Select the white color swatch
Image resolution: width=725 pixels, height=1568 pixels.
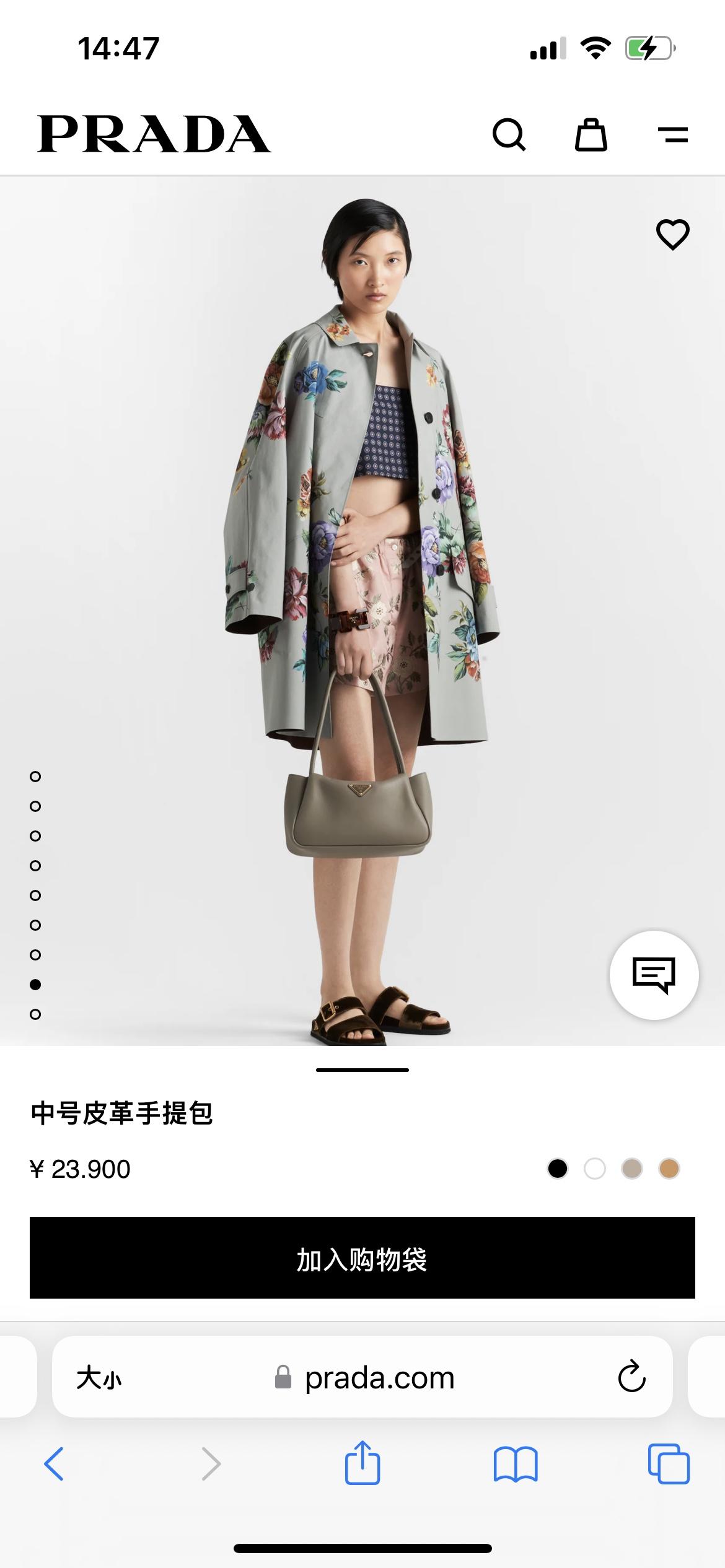coord(595,1169)
